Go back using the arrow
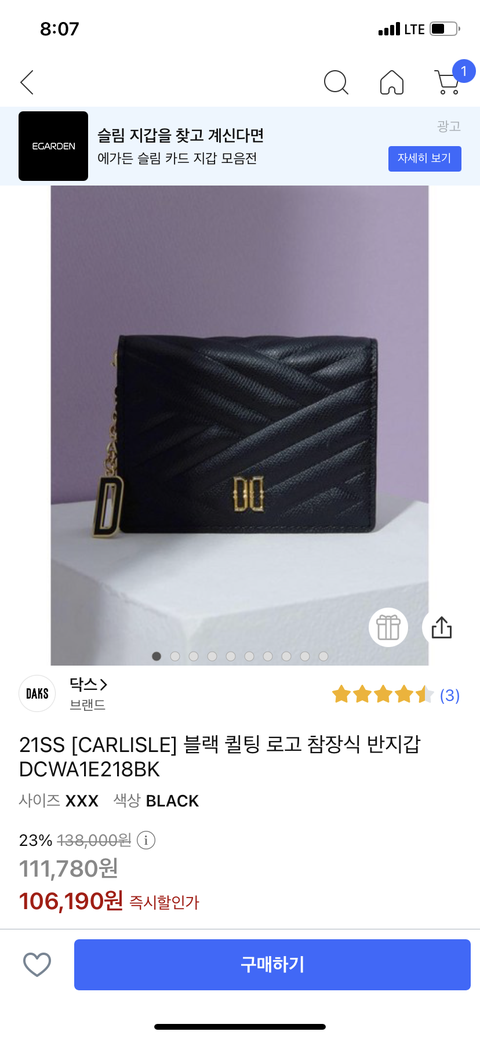480x1039 pixels. pyautogui.click(x=27, y=83)
